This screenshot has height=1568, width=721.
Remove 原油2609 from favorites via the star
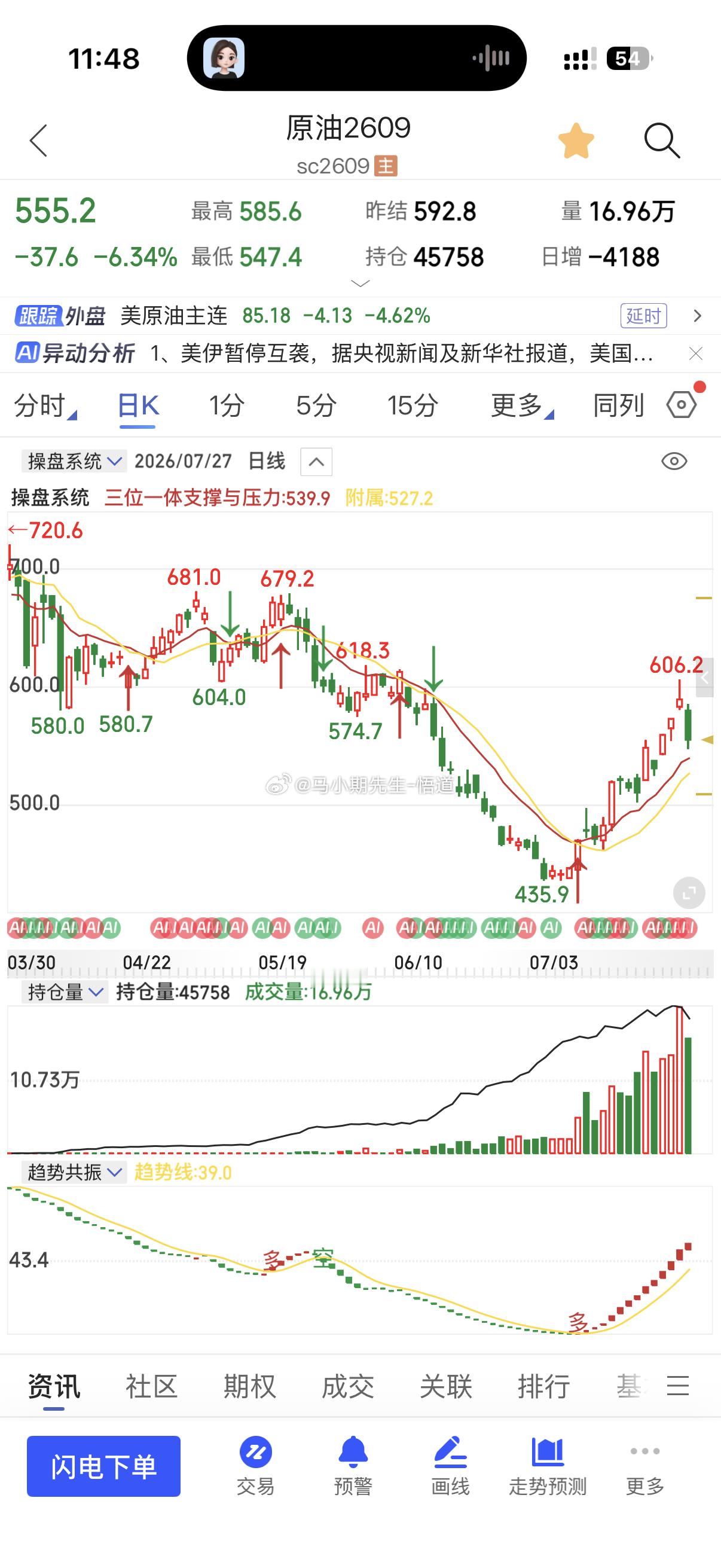576,141
